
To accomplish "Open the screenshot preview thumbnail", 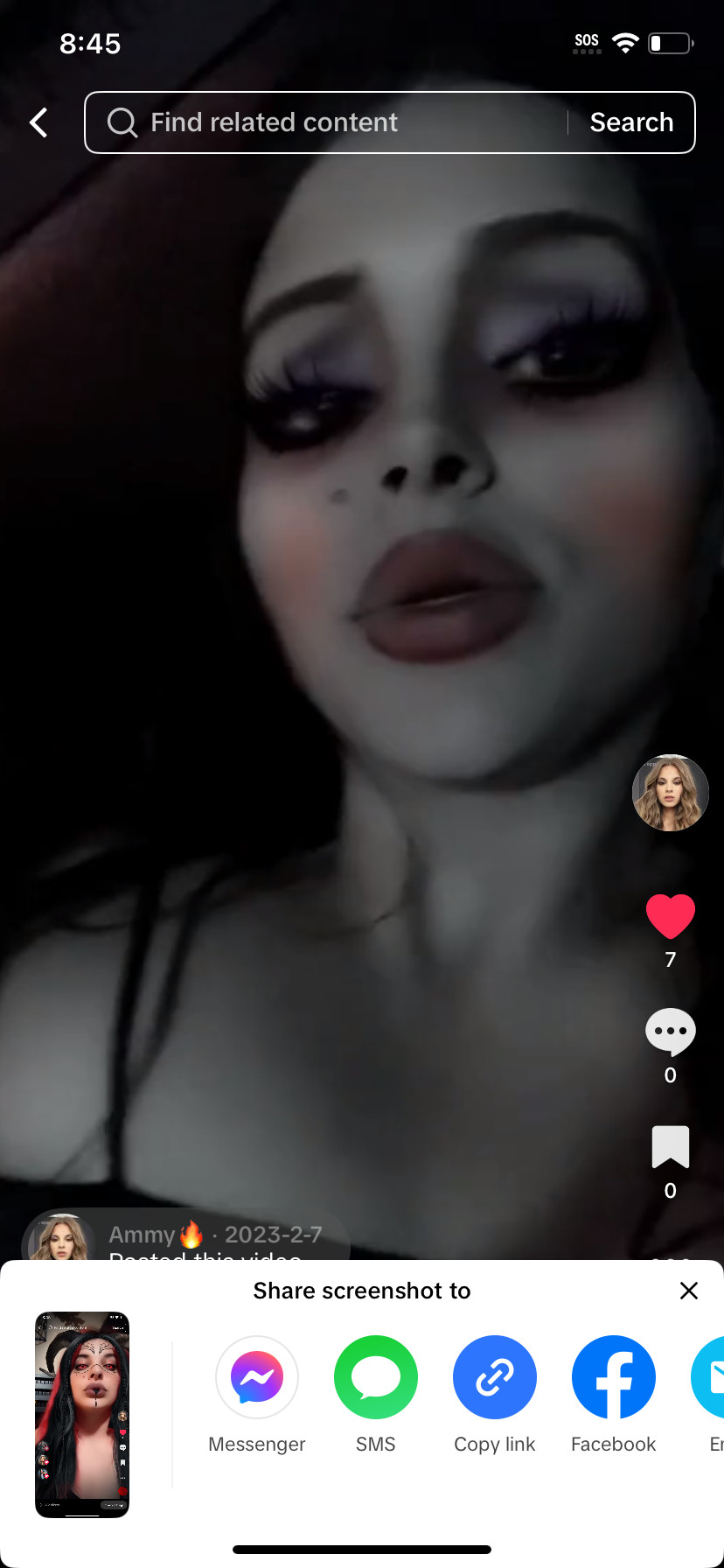I will pos(82,1414).
